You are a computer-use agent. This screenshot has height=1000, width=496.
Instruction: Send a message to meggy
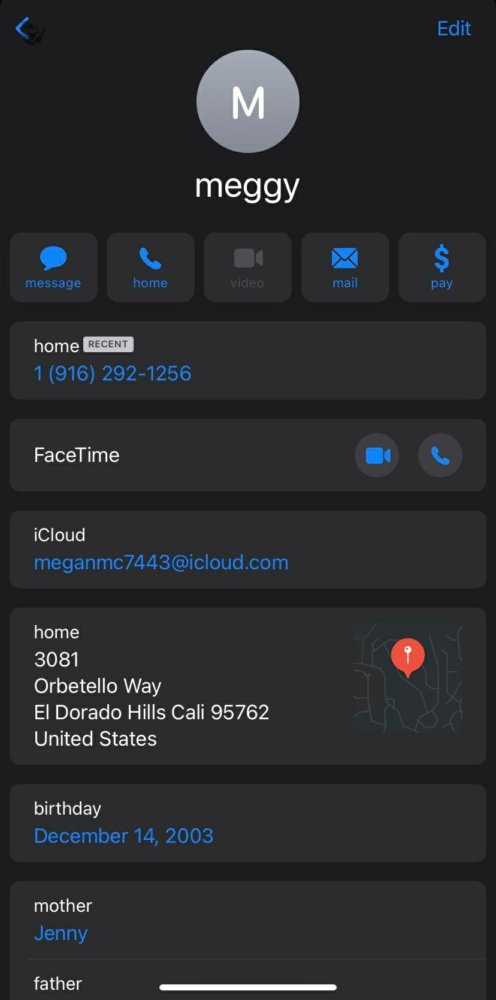[54, 267]
